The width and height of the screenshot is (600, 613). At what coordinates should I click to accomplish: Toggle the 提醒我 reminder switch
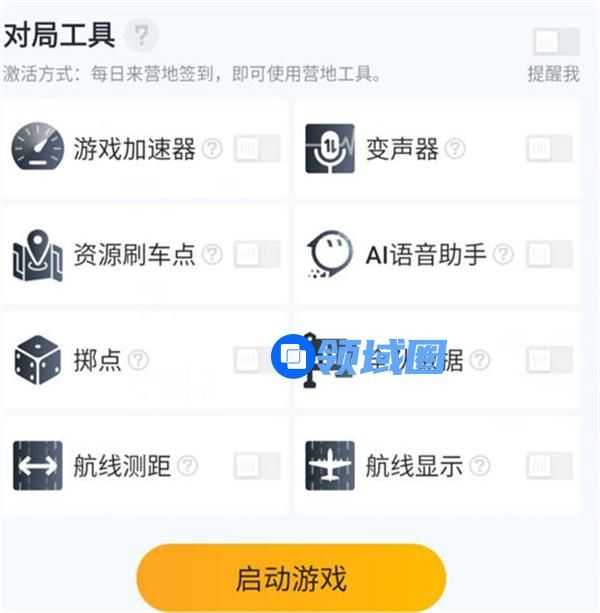pyautogui.click(x=555, y=42)
